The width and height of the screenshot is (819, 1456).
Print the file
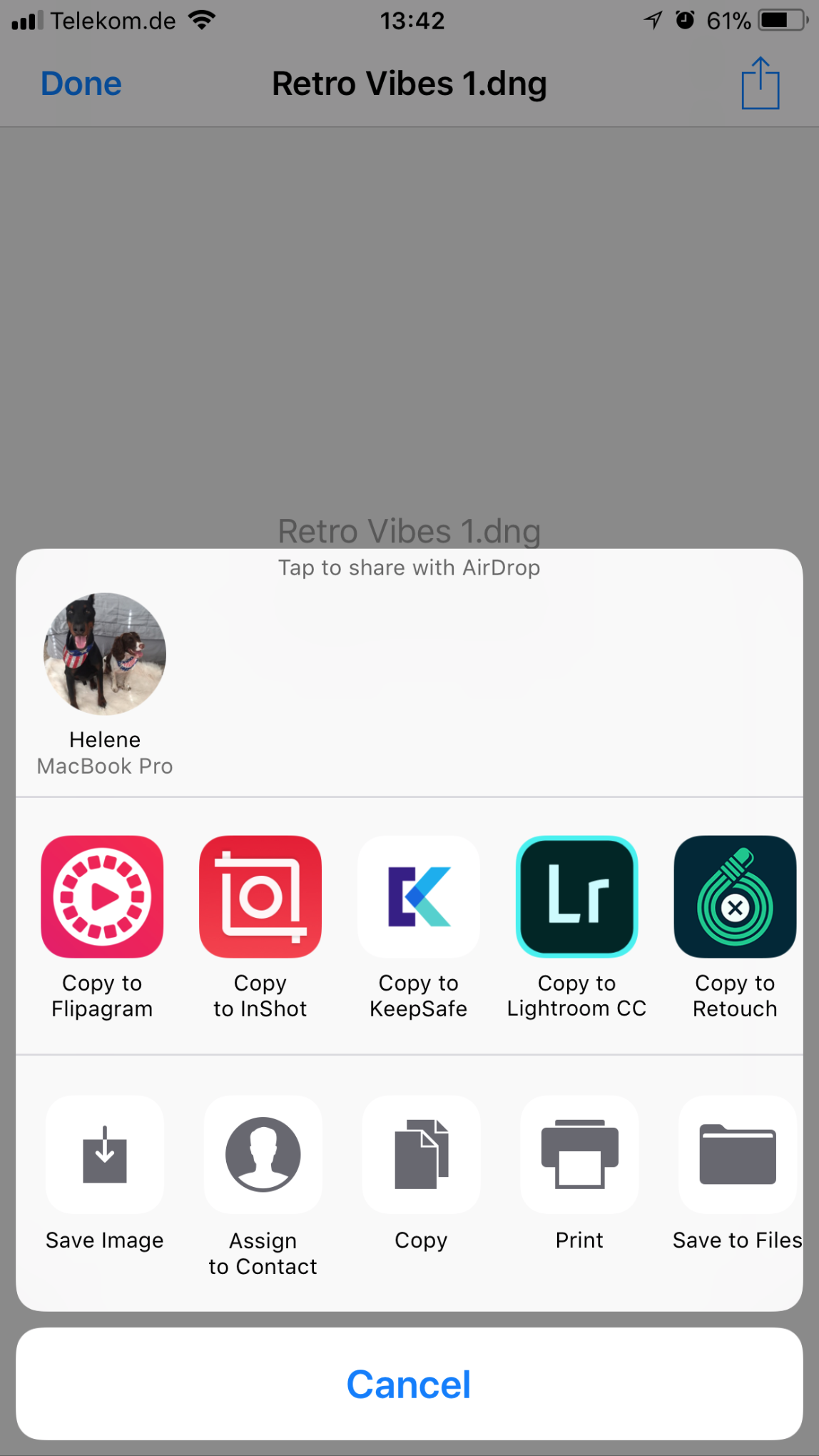coord(579,1155)
